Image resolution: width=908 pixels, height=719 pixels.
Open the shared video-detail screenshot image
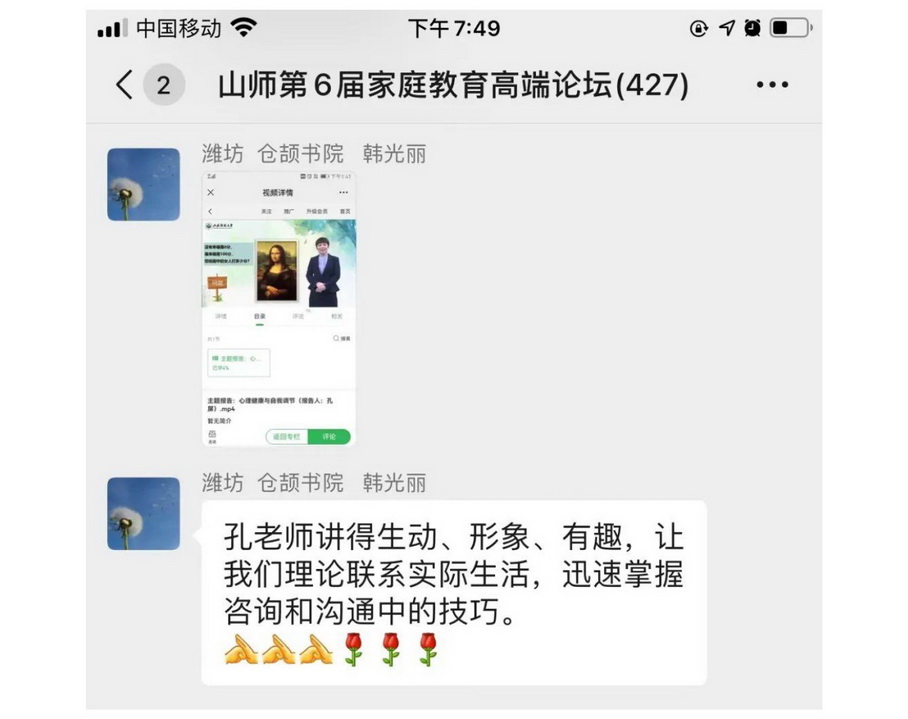278,310
